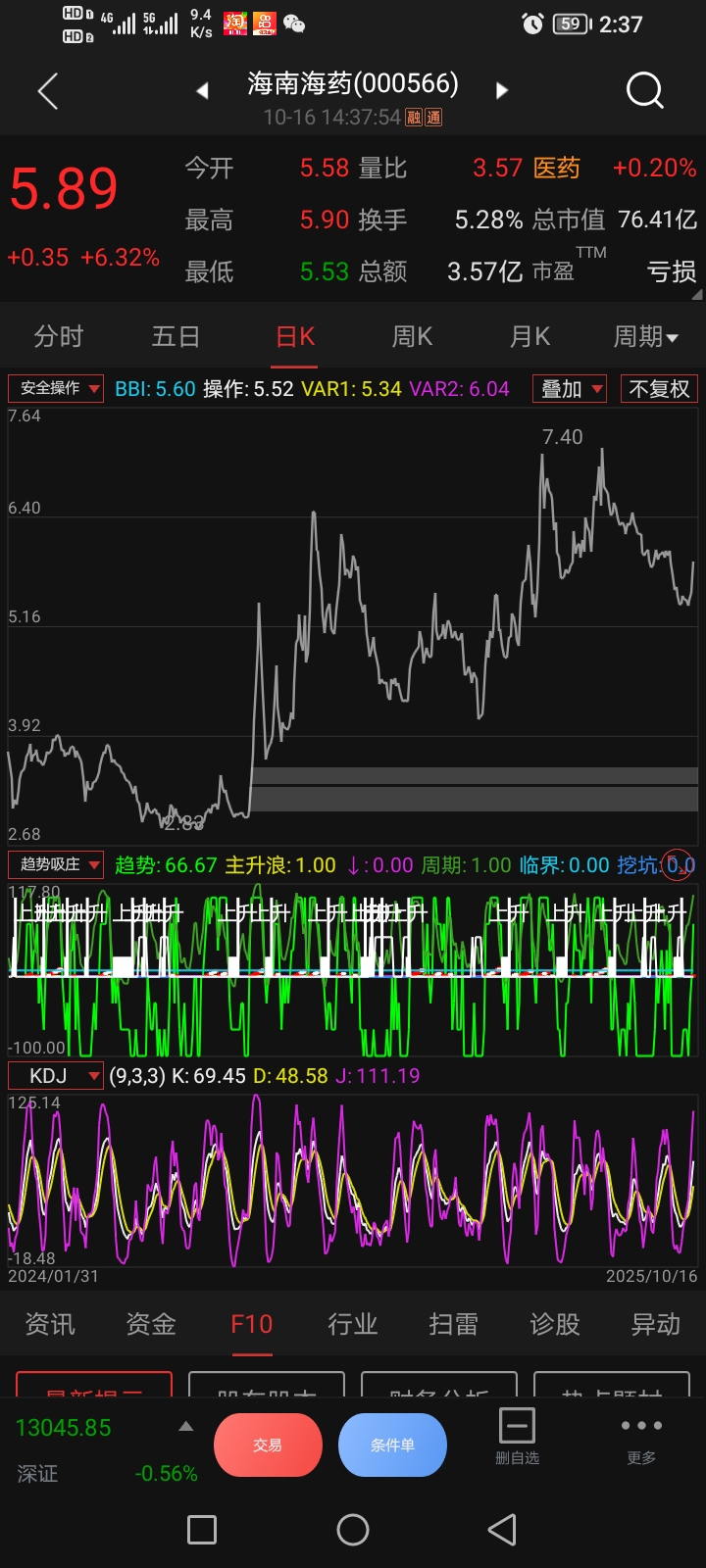
Task: Switch to the next stock arrow
Action: (x=502, y=91)
